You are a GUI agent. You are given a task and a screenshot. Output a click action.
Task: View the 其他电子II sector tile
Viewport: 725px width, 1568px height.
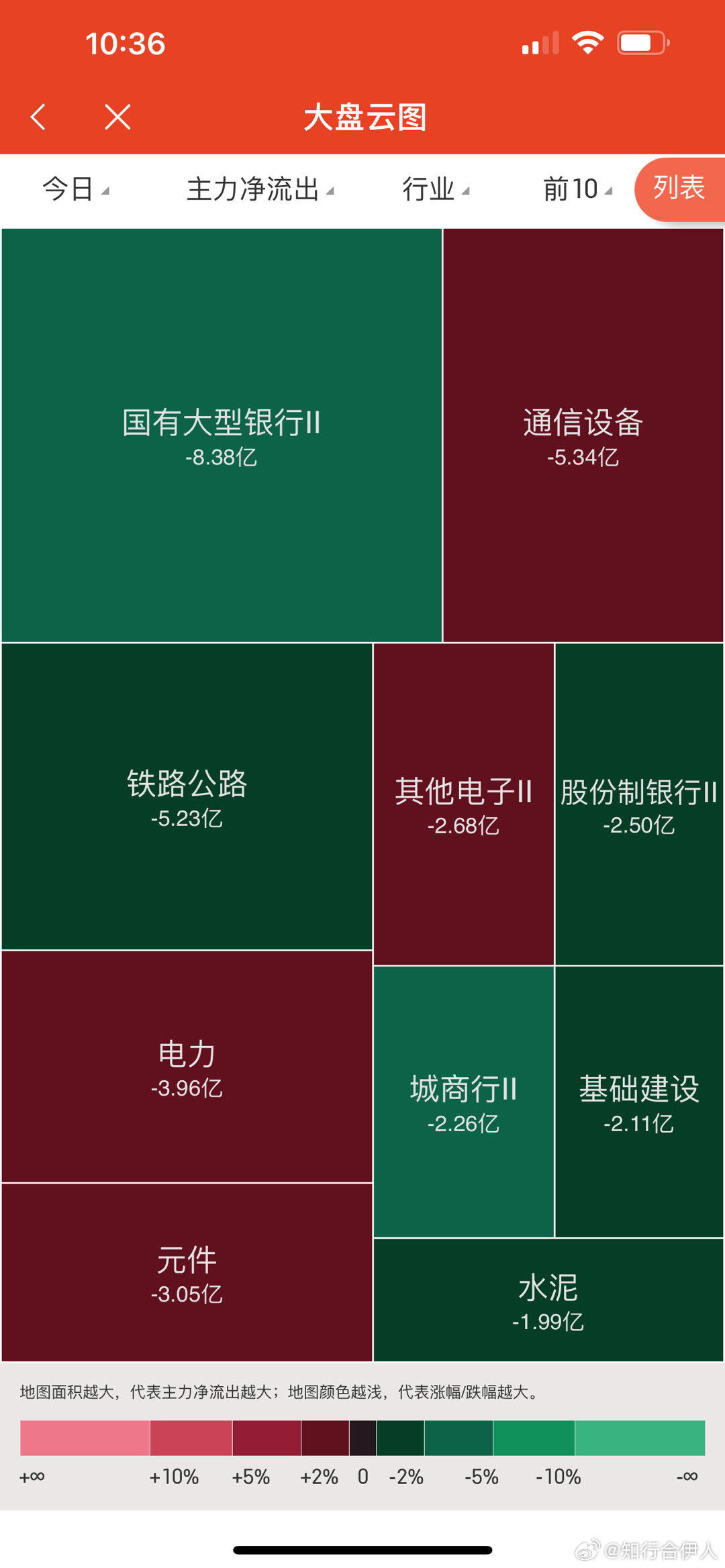[x=464, y=804]
